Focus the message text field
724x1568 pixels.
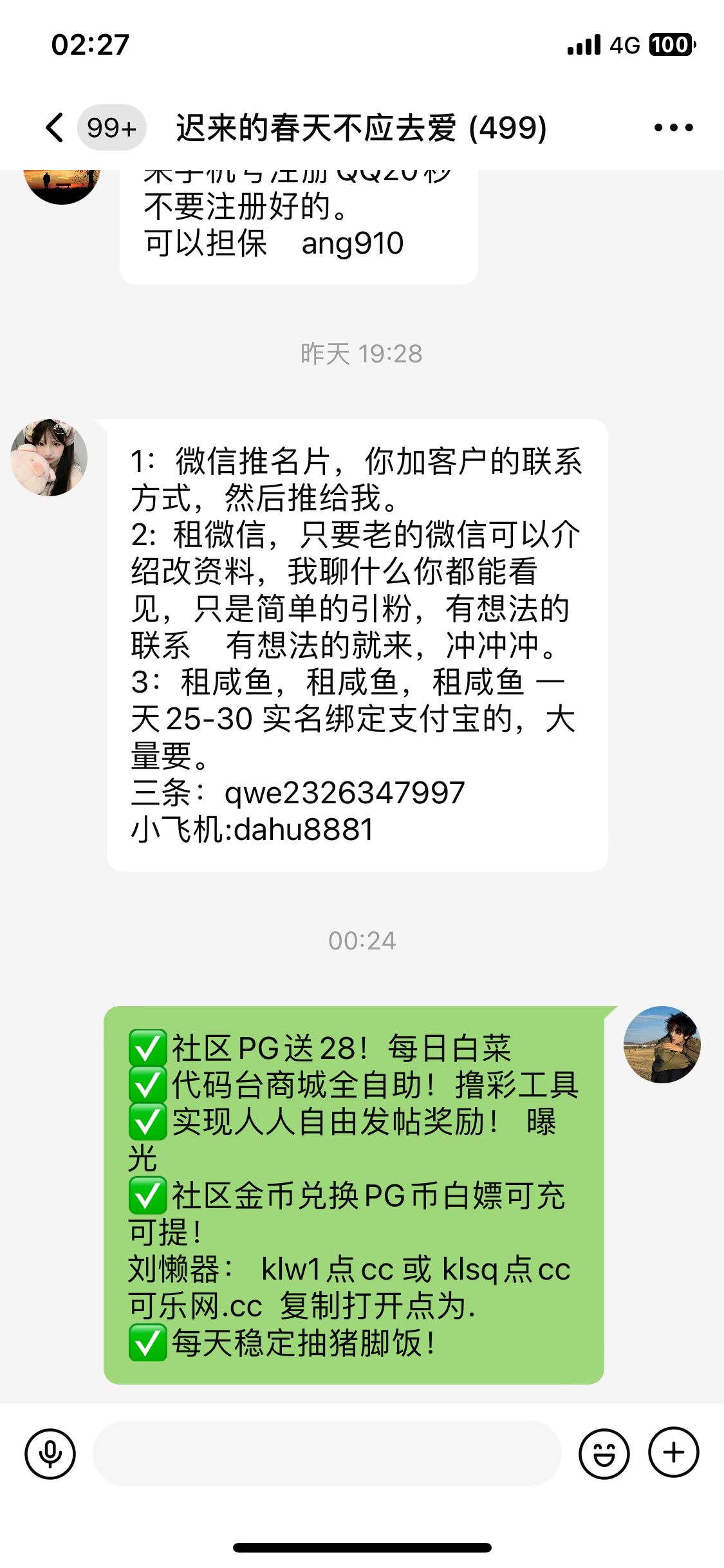coord(327,1453)
